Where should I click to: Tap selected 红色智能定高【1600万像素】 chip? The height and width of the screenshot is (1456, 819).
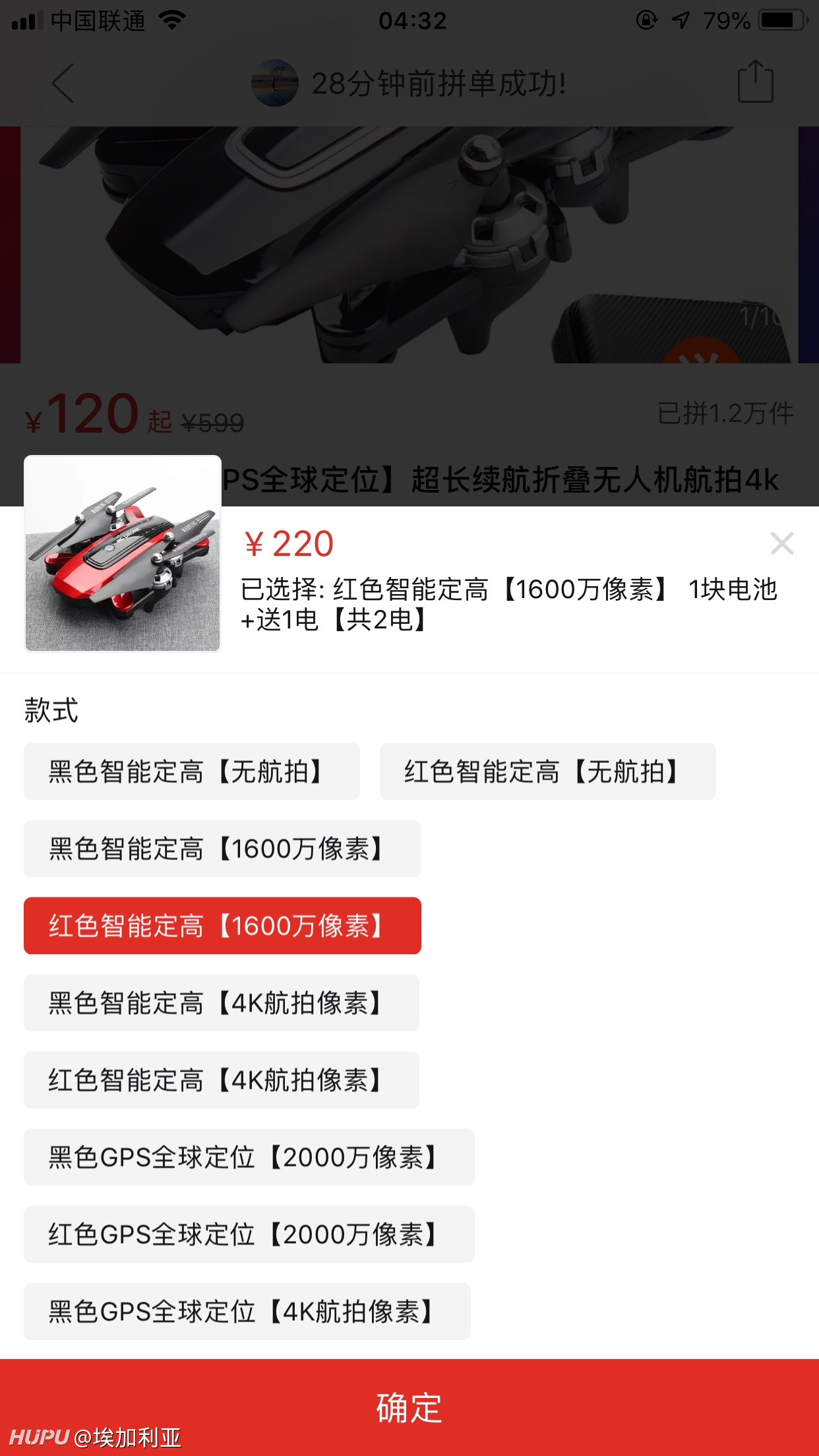coord(222,926)
